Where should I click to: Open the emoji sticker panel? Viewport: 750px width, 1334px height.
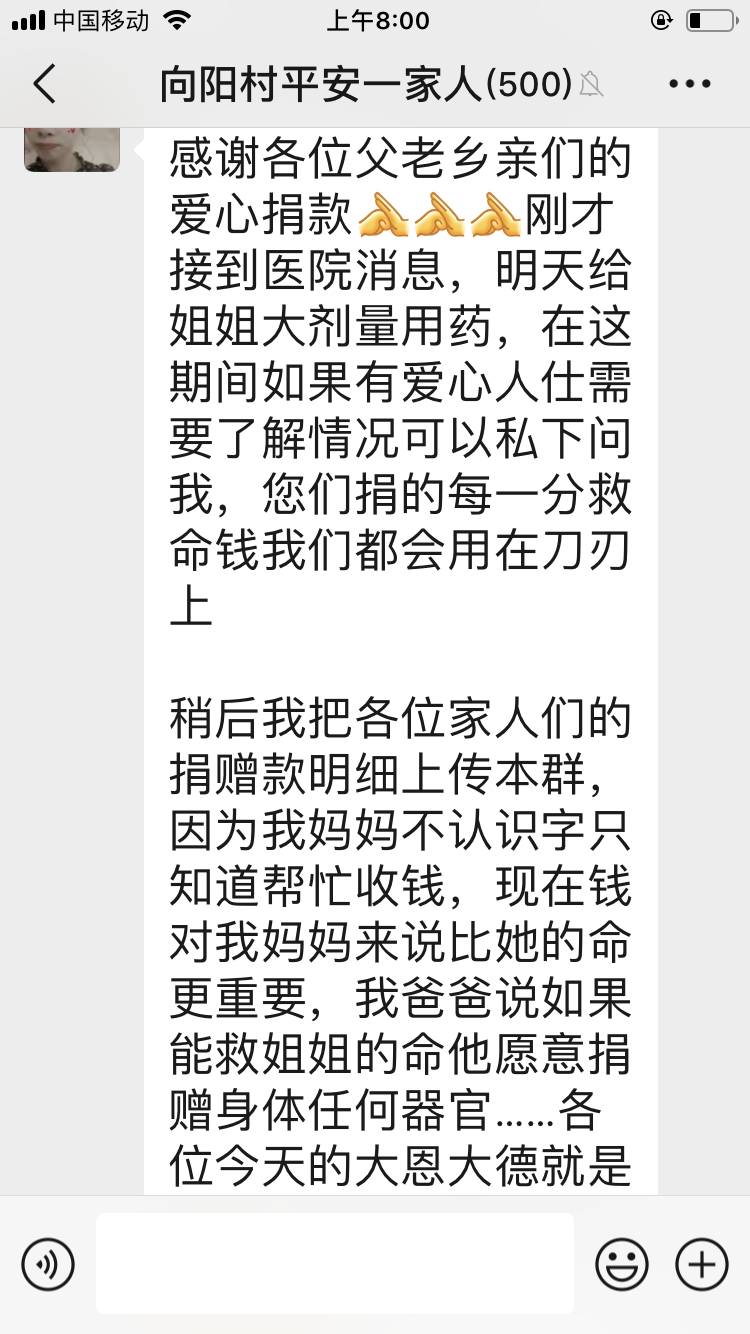622,1264
